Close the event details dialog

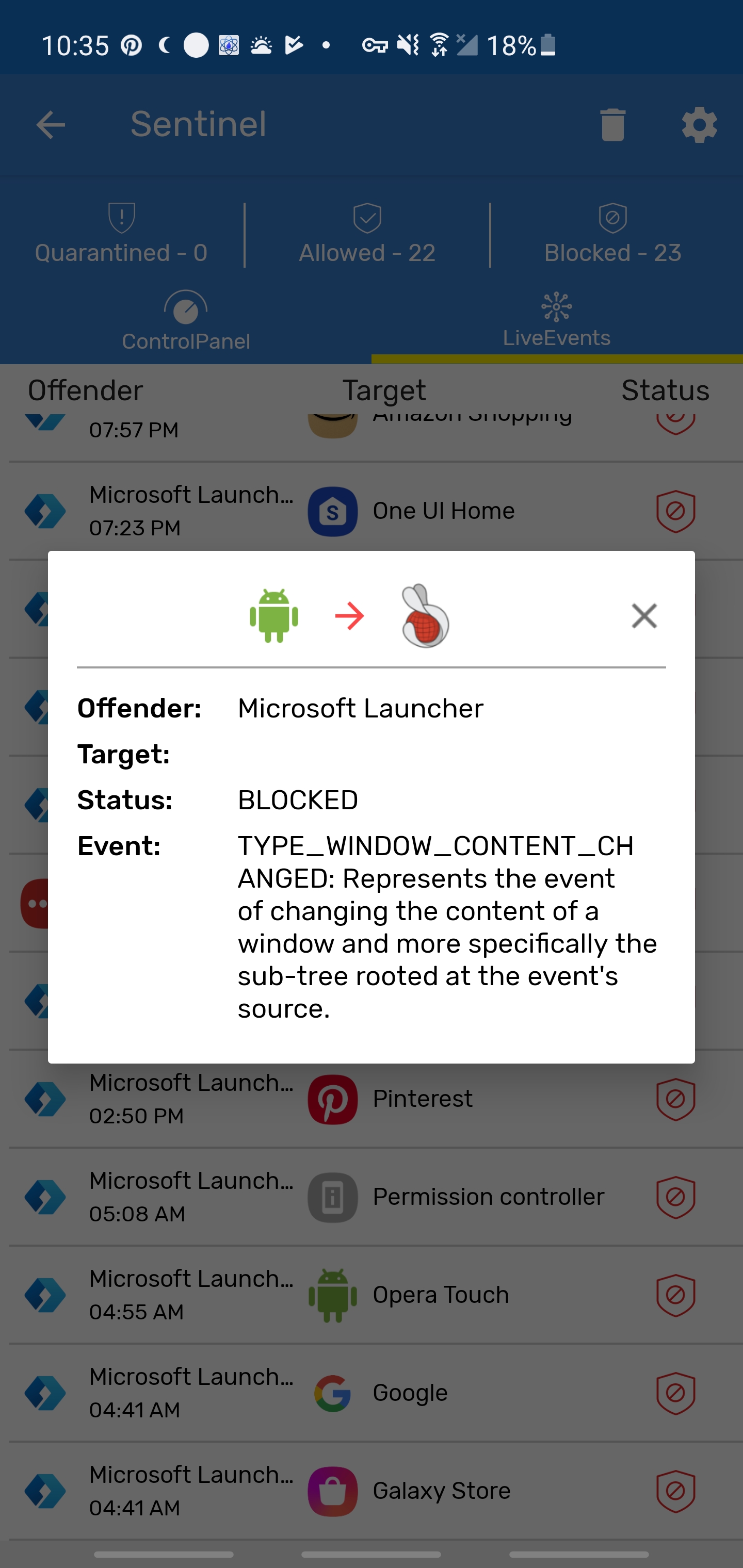point(644,615)
